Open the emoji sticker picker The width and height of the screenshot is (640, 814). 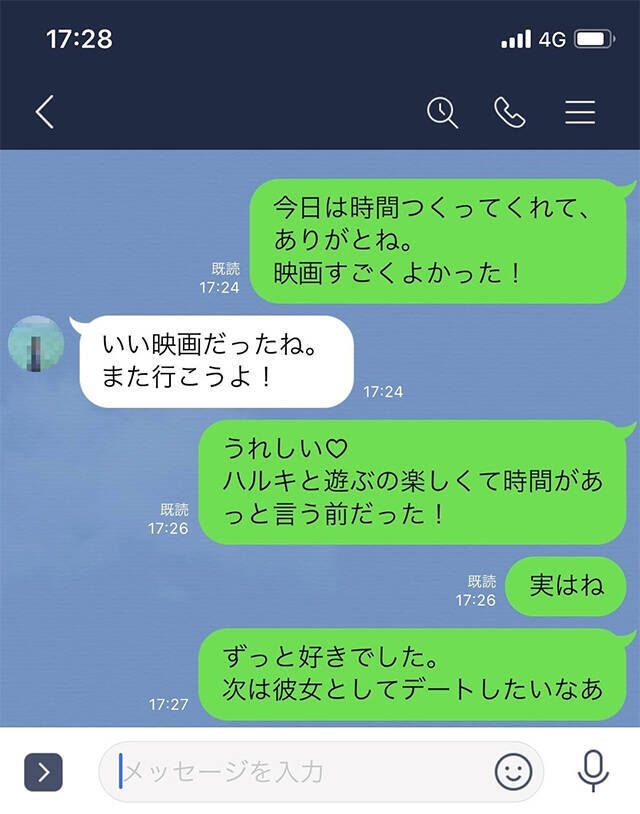[x=513, y=771]
